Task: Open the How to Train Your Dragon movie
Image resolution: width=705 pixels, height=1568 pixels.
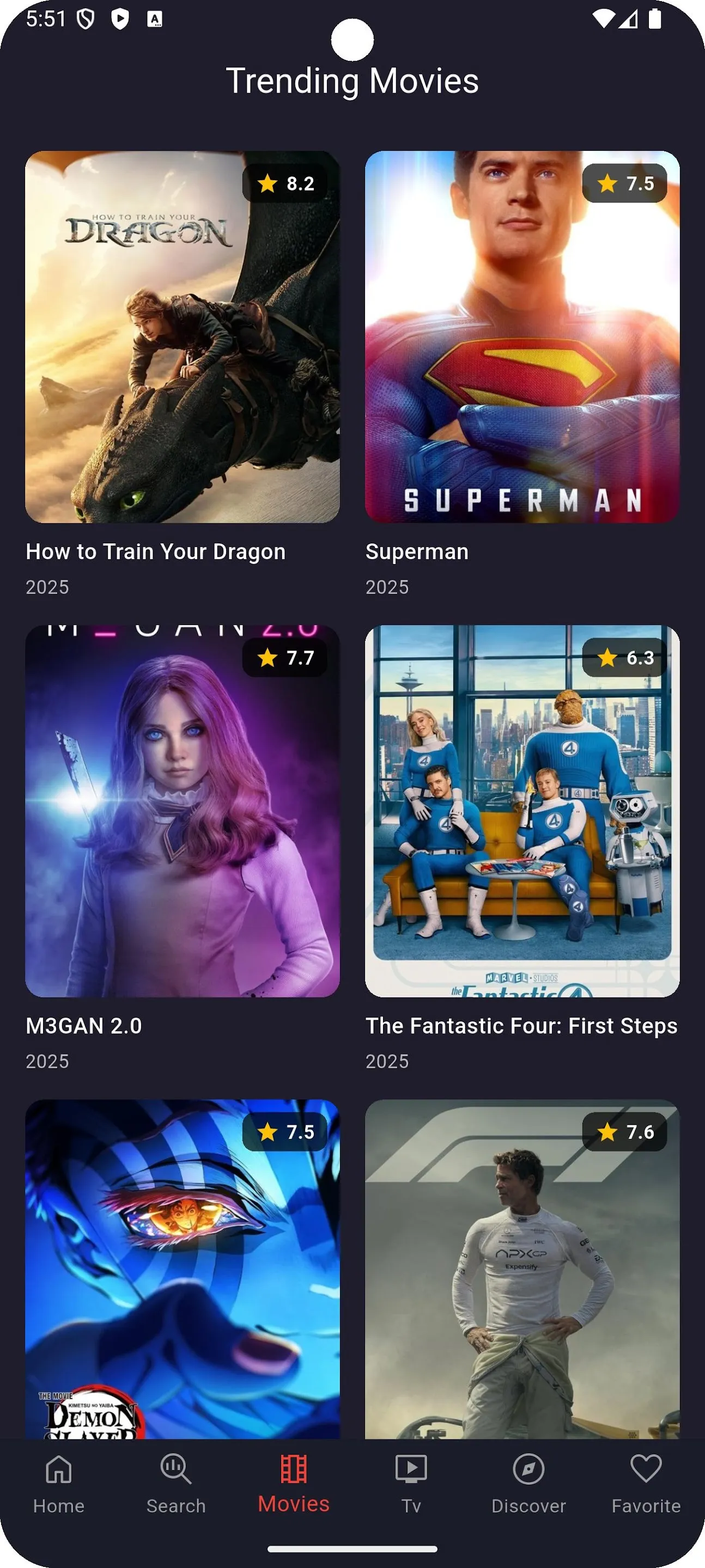Action: [182, 336]
